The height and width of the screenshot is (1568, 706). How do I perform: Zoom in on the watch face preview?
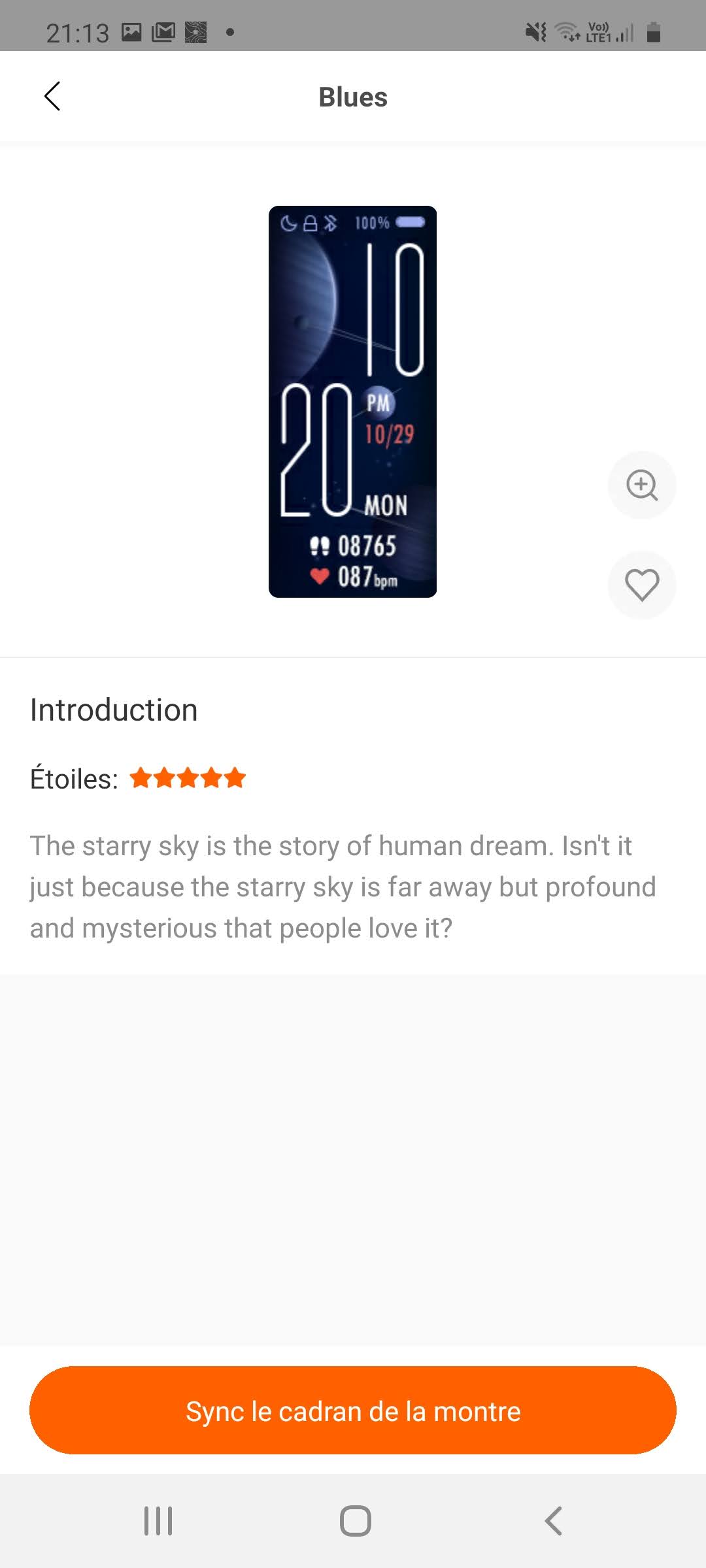(641, 485)
